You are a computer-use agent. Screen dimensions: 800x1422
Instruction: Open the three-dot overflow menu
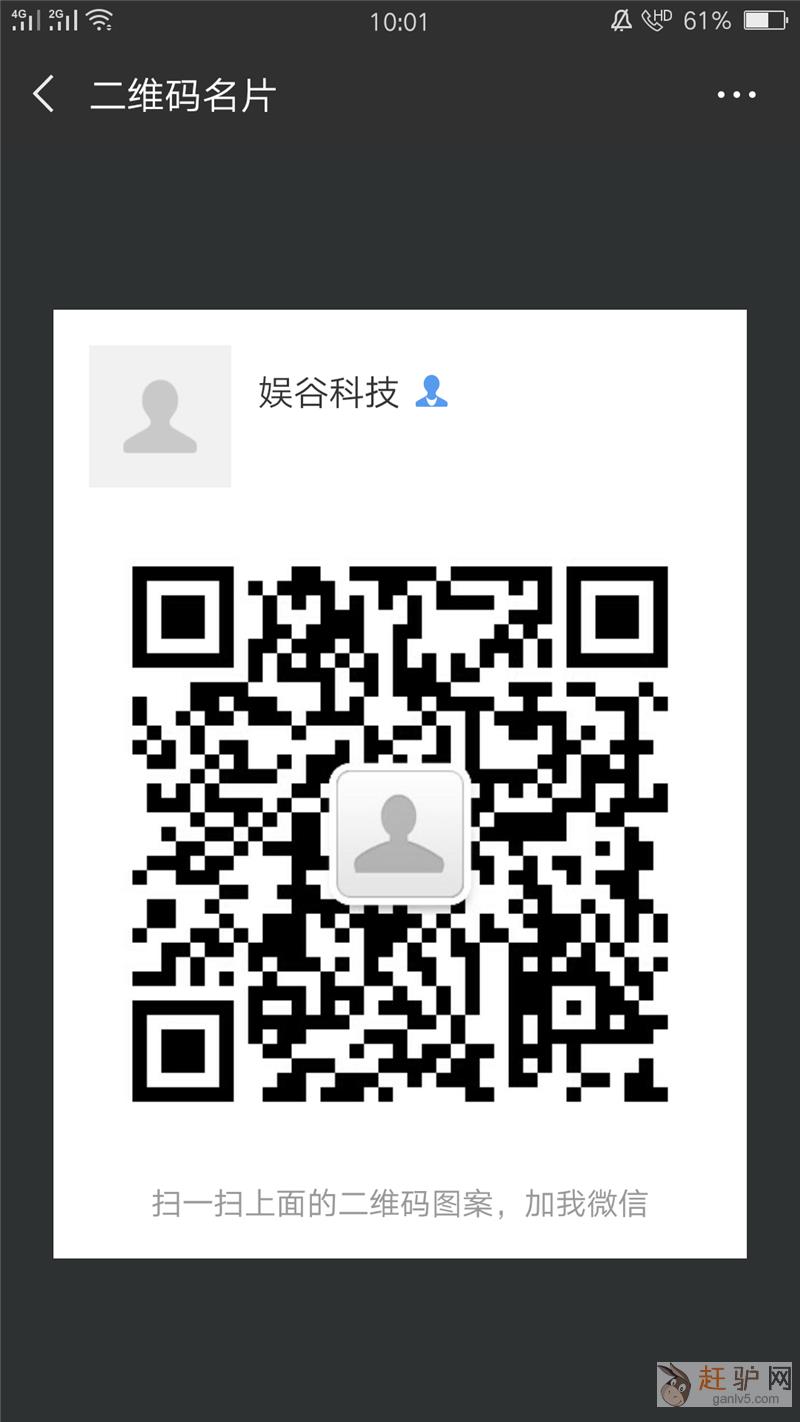[736, 95]
